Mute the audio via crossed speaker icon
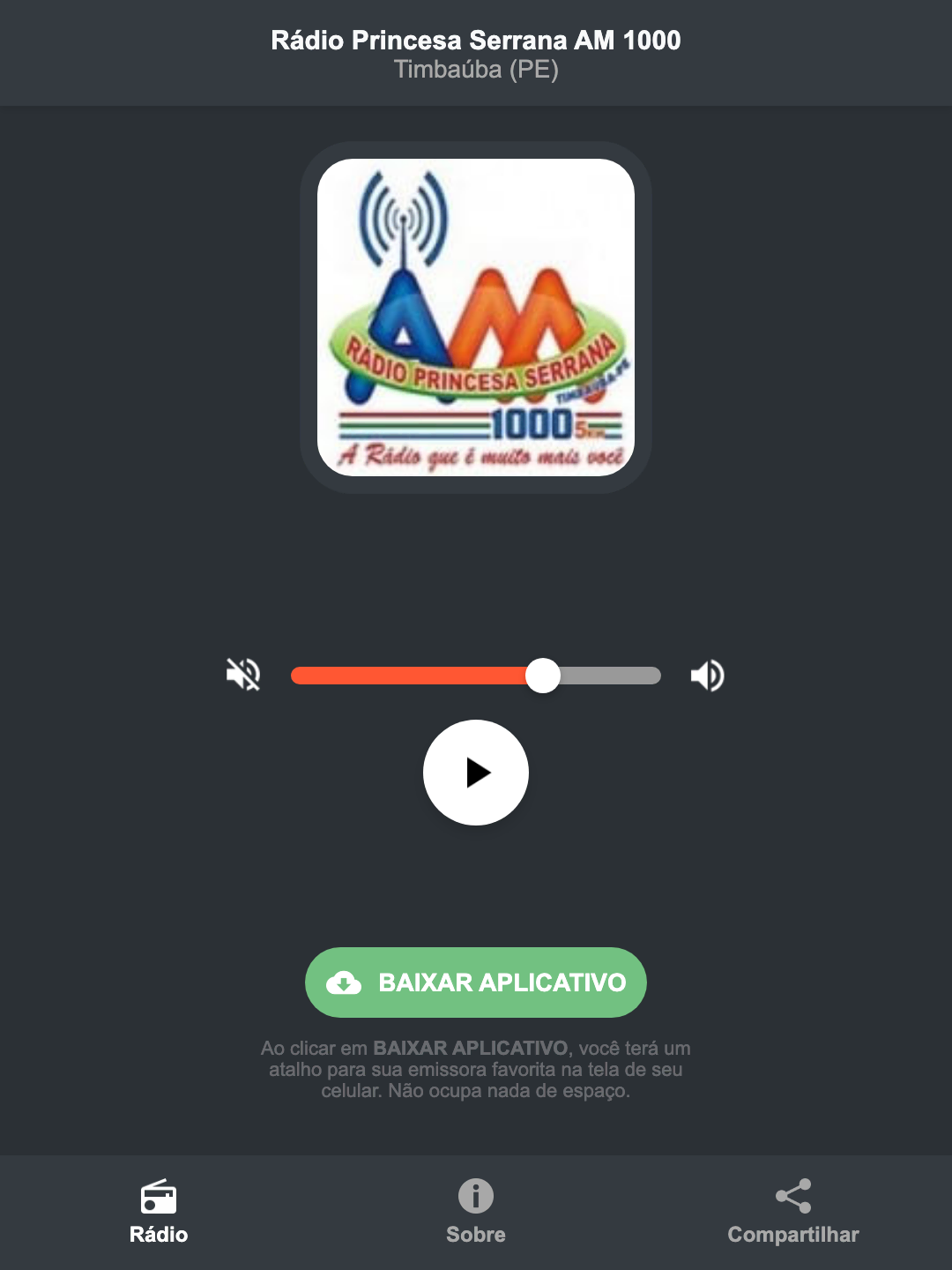Viewport: 952px width, 1270px height. tap(242, 675)
